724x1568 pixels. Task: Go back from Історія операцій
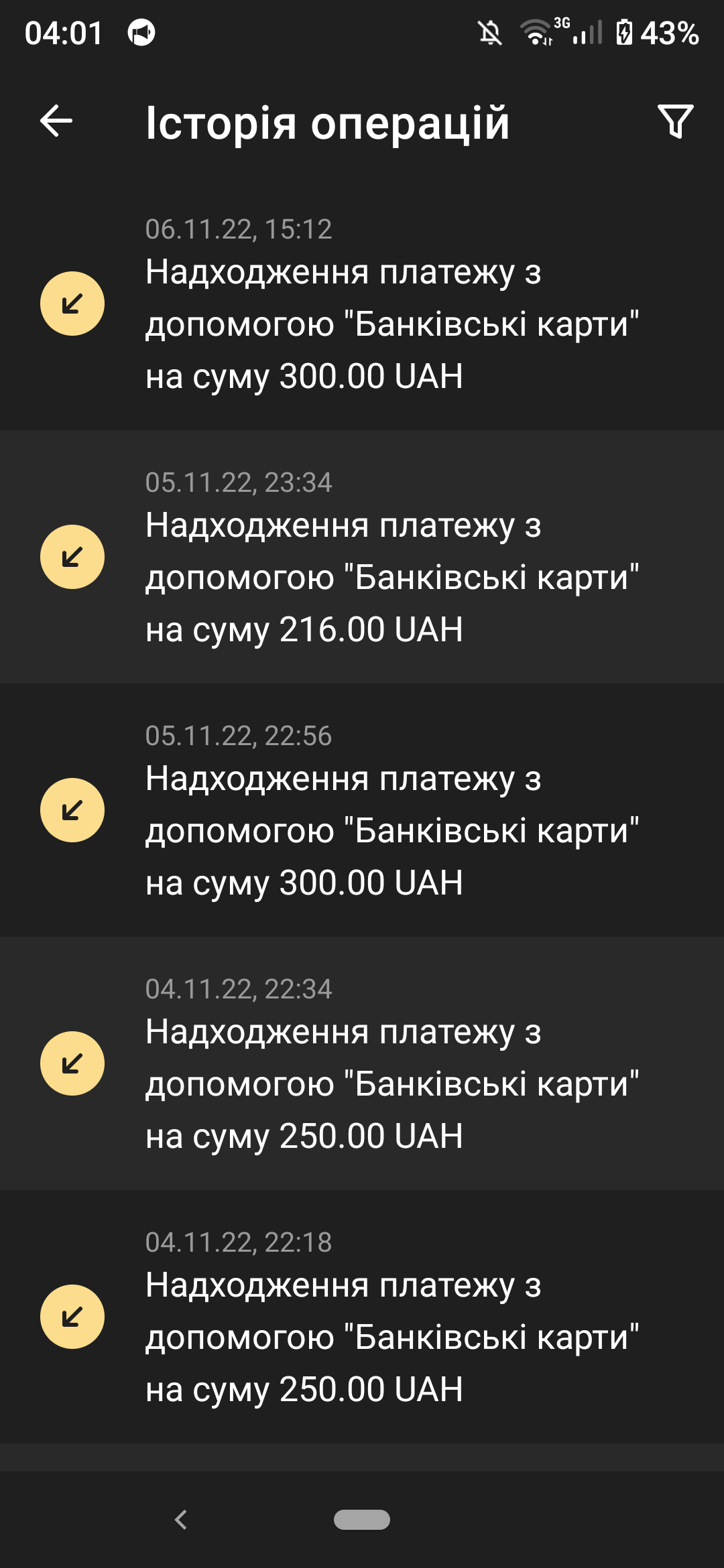tap(56, 121)
